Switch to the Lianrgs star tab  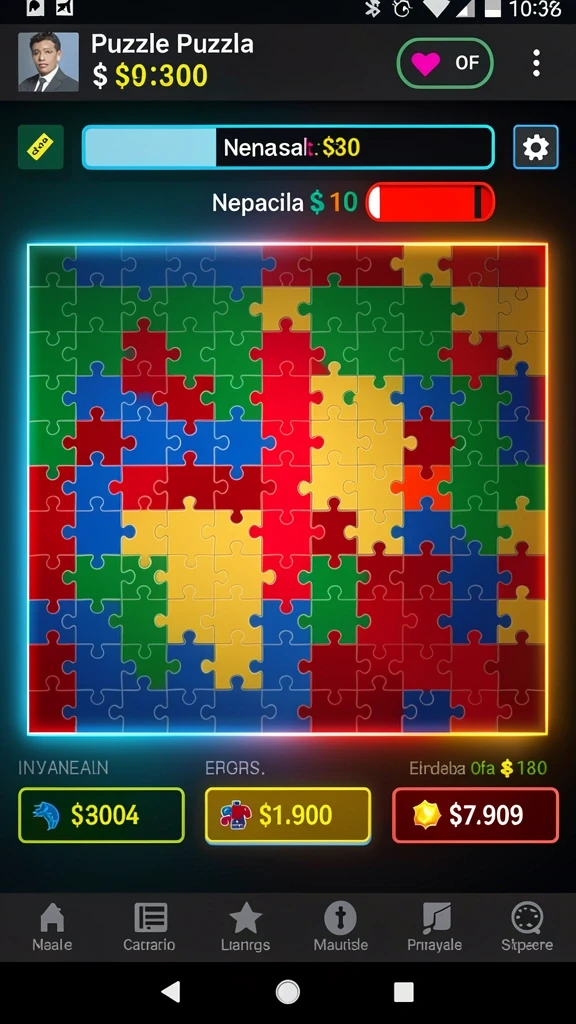[246, 927]
